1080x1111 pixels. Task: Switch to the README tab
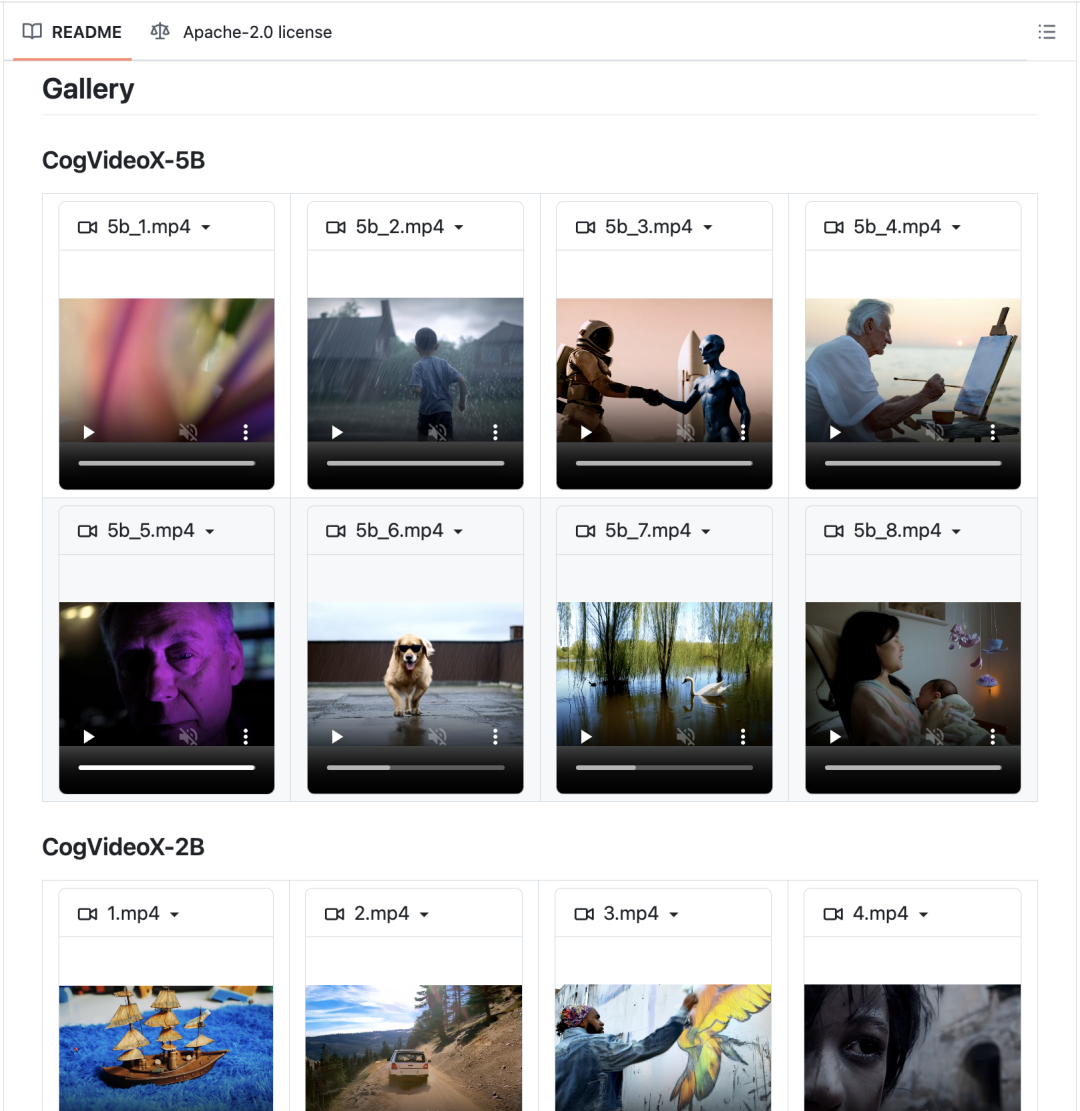pyautogui.click(x=72, y=32)
